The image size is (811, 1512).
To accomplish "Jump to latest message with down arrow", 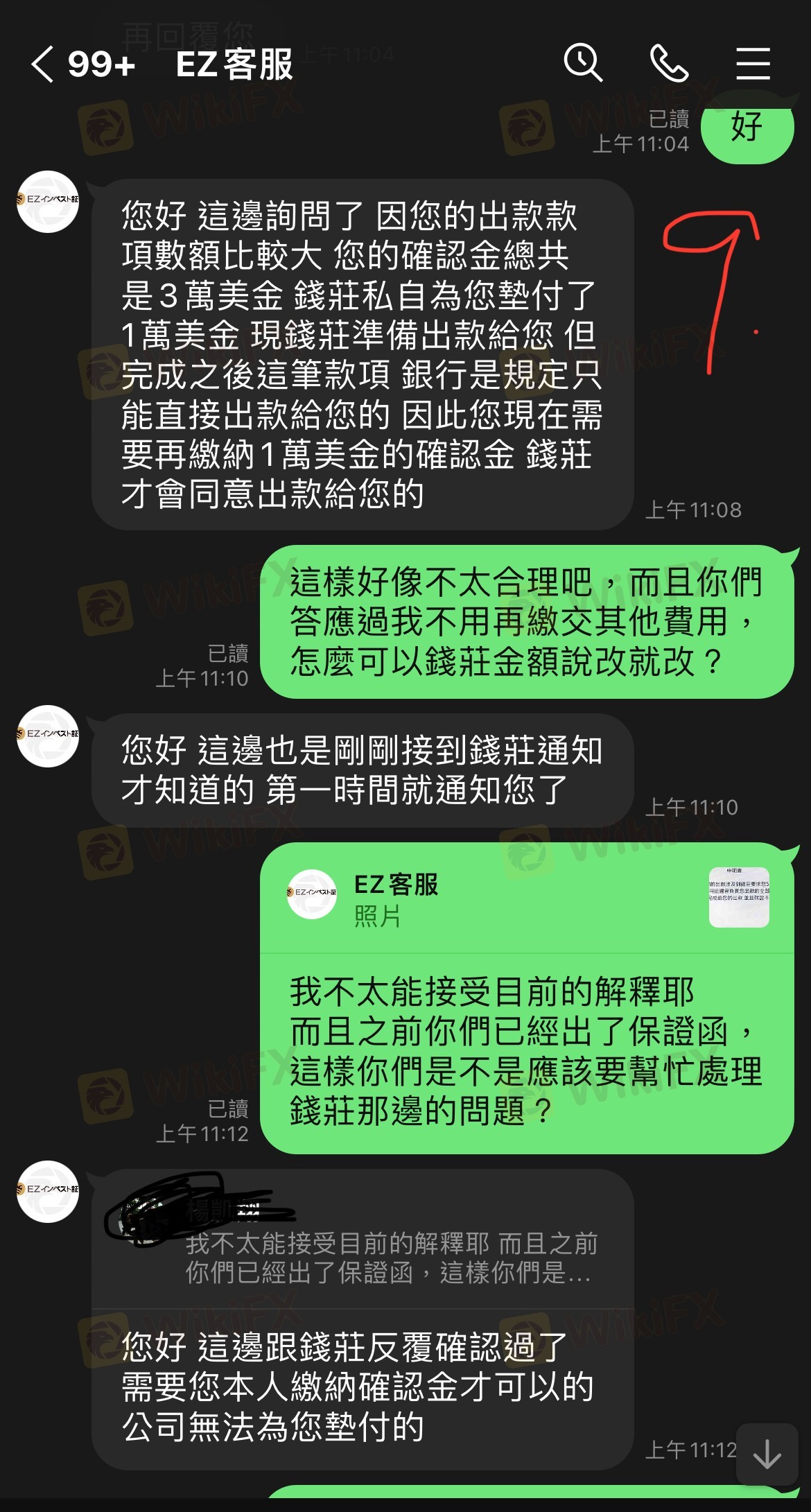I will pyautogui.click(x=767, y=1454).
